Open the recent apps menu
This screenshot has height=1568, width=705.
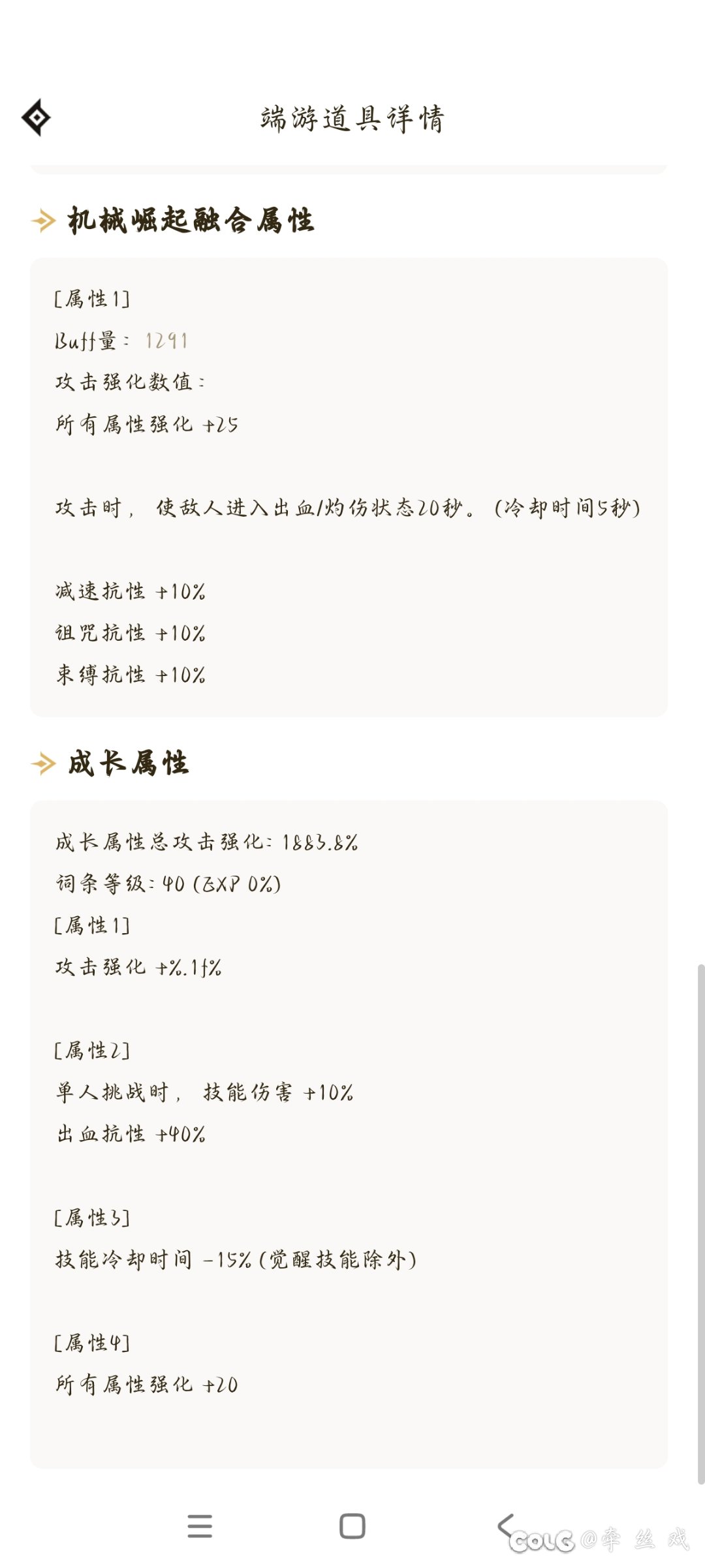pos(200,1526)
